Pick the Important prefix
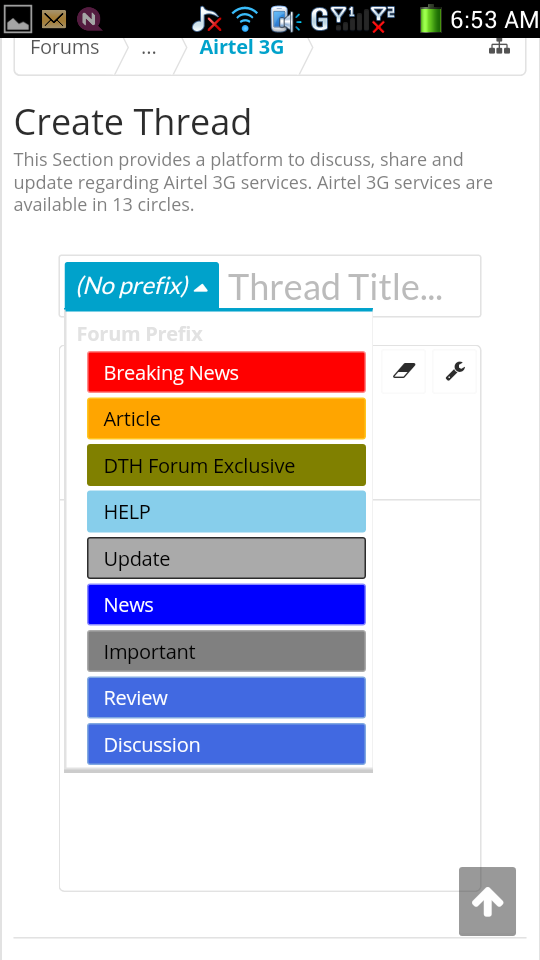Screen dimensions: 540x960 [x=227, y=651]
